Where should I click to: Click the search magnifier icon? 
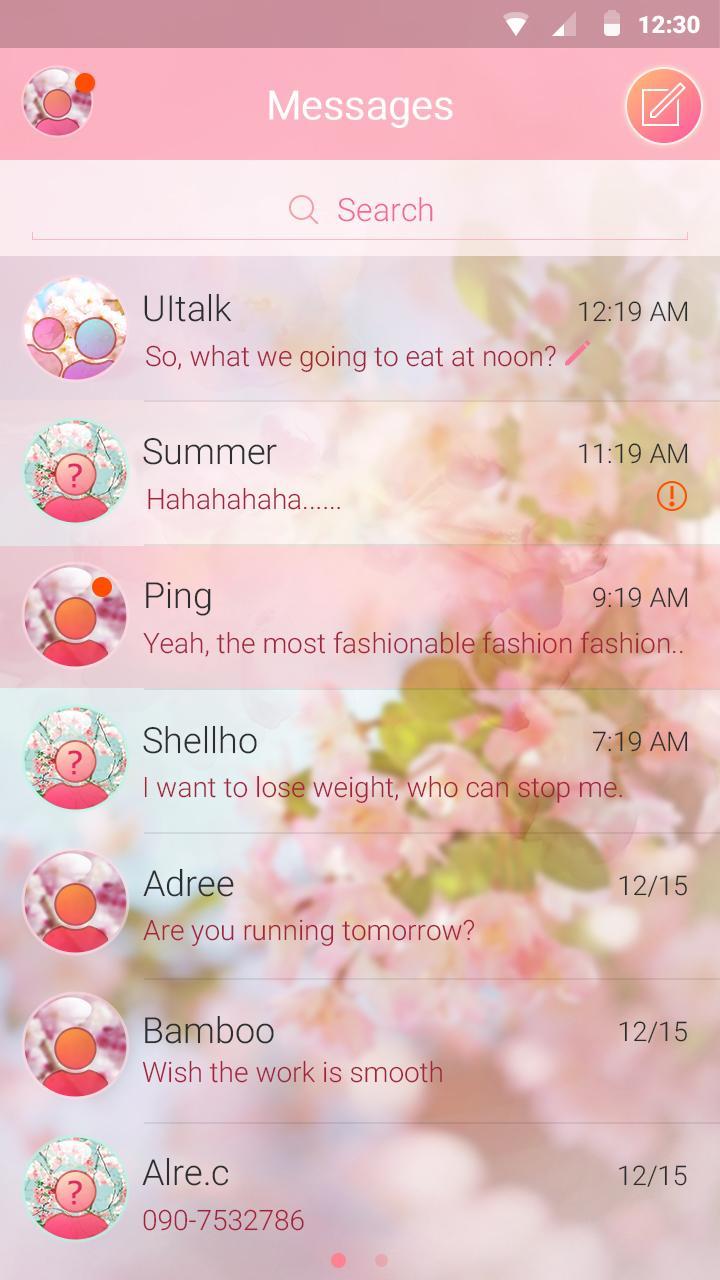[x=302, y=210]
